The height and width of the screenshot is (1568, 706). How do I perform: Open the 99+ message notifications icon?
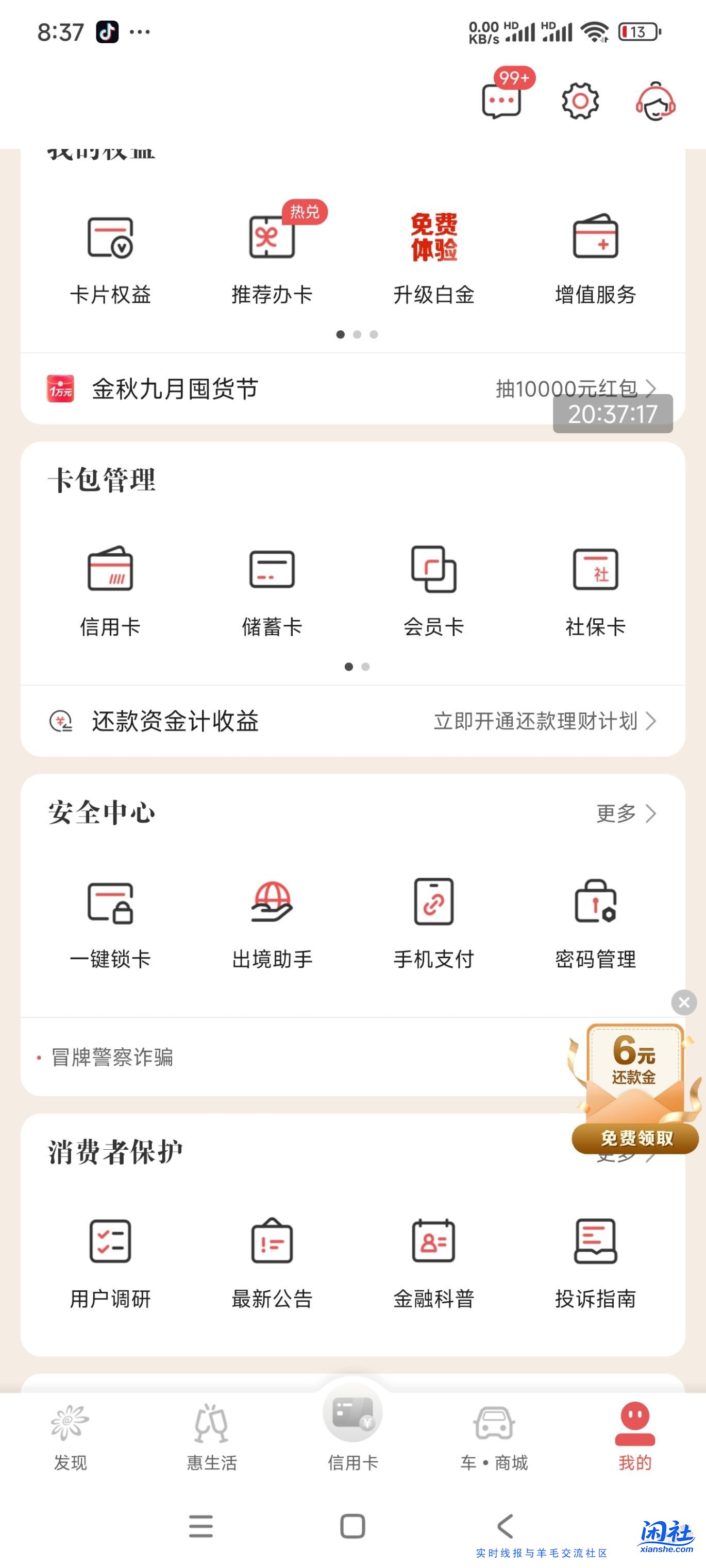coord(501,103)
